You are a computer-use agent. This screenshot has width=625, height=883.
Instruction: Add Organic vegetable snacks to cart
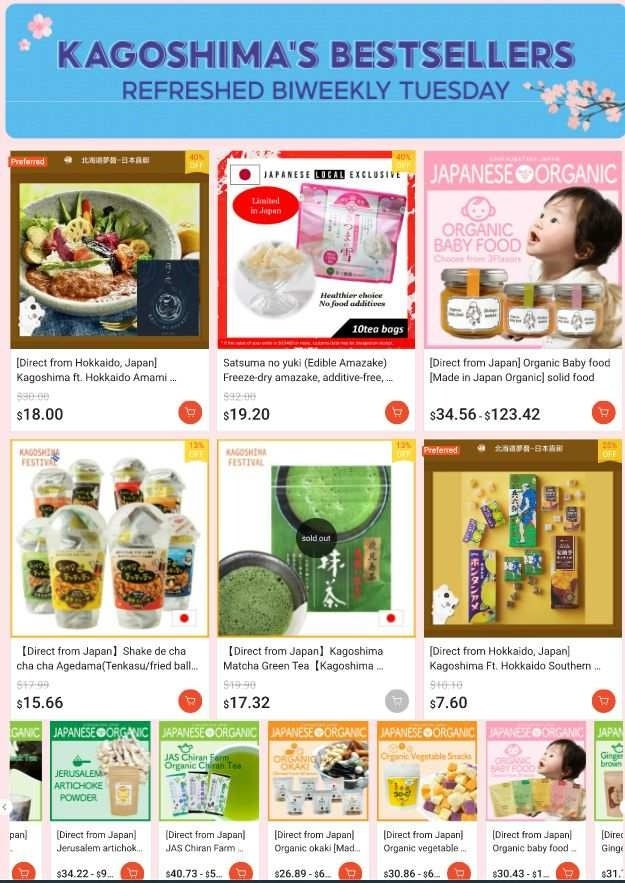coord(459,872)
